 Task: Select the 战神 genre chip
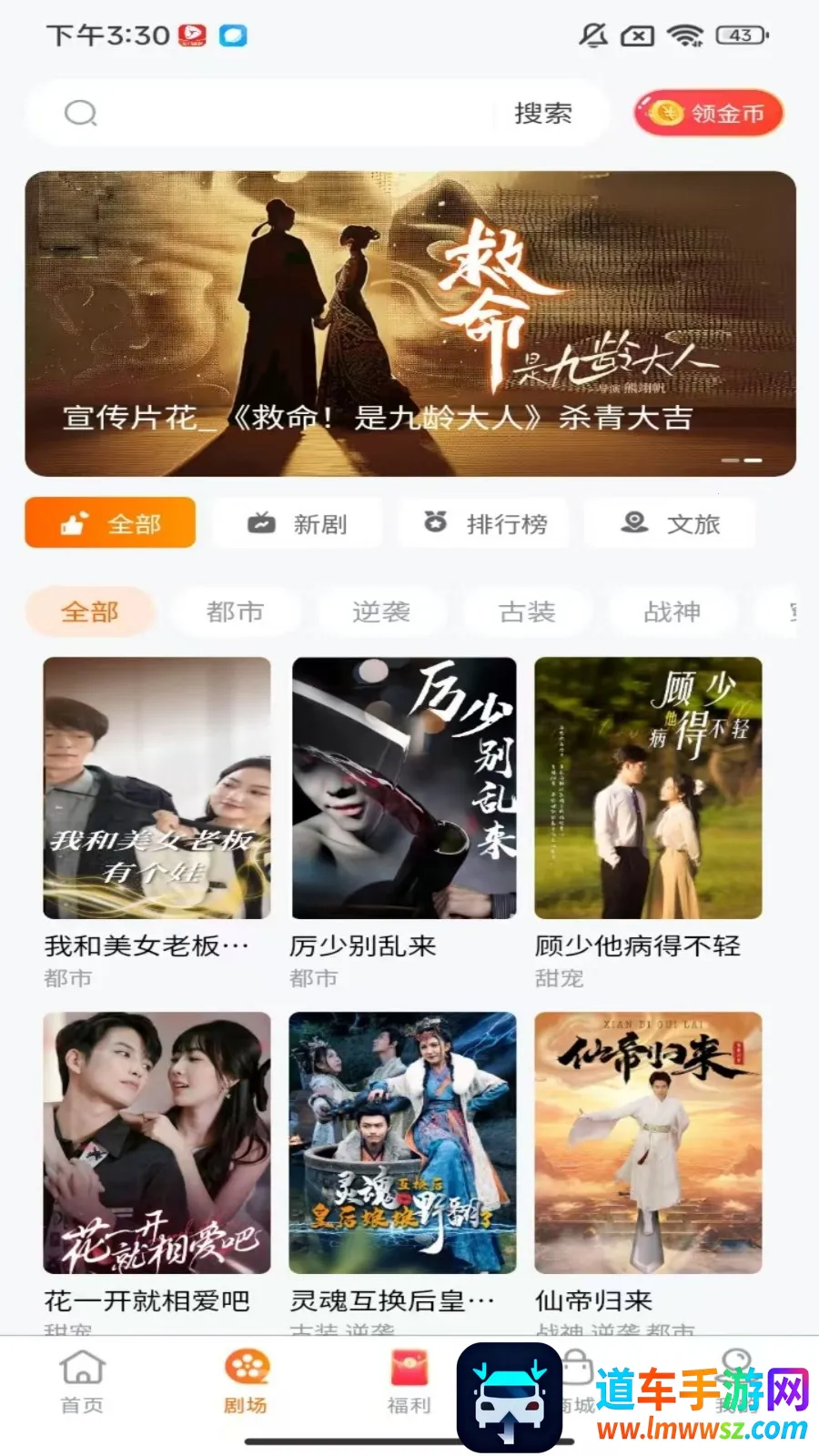[672, 612]
